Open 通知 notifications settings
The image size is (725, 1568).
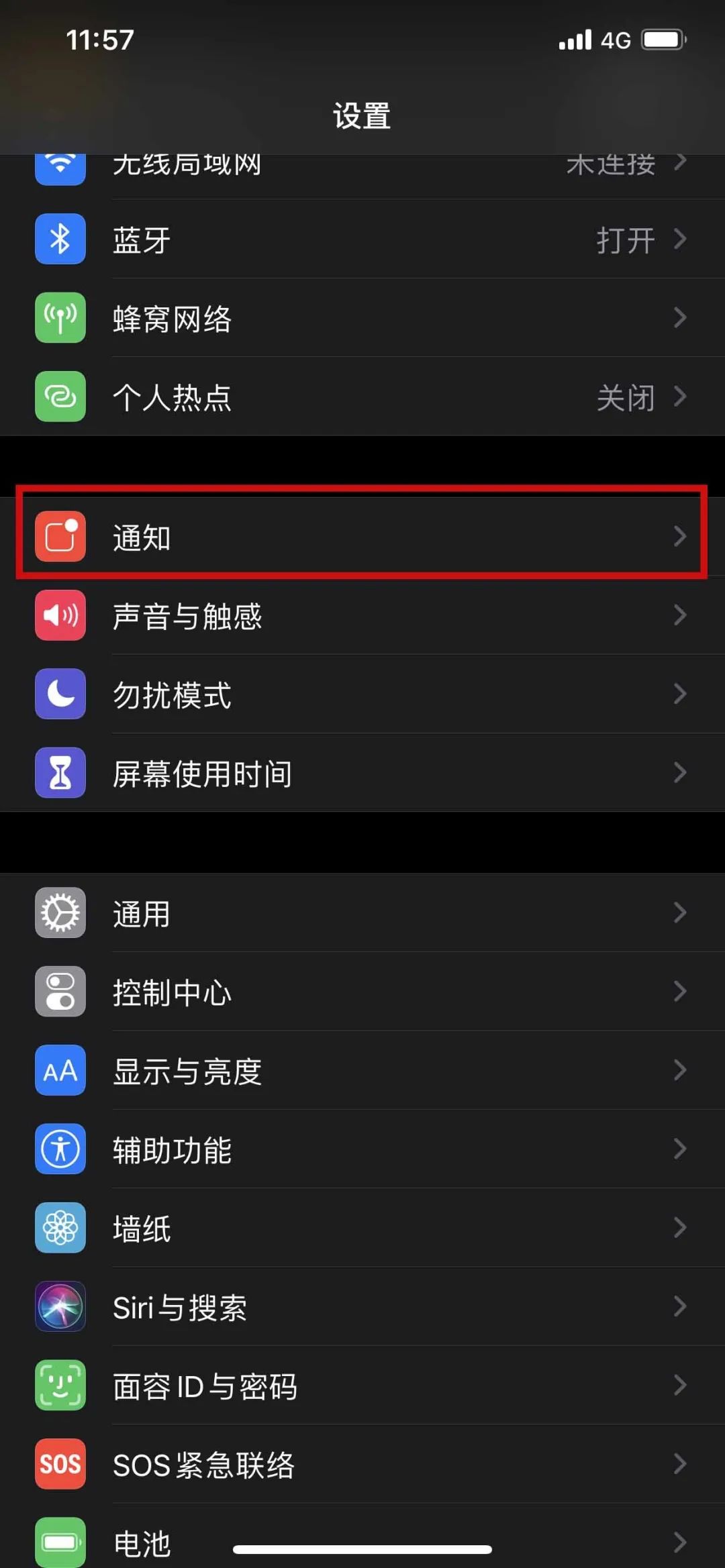(362, 537)
